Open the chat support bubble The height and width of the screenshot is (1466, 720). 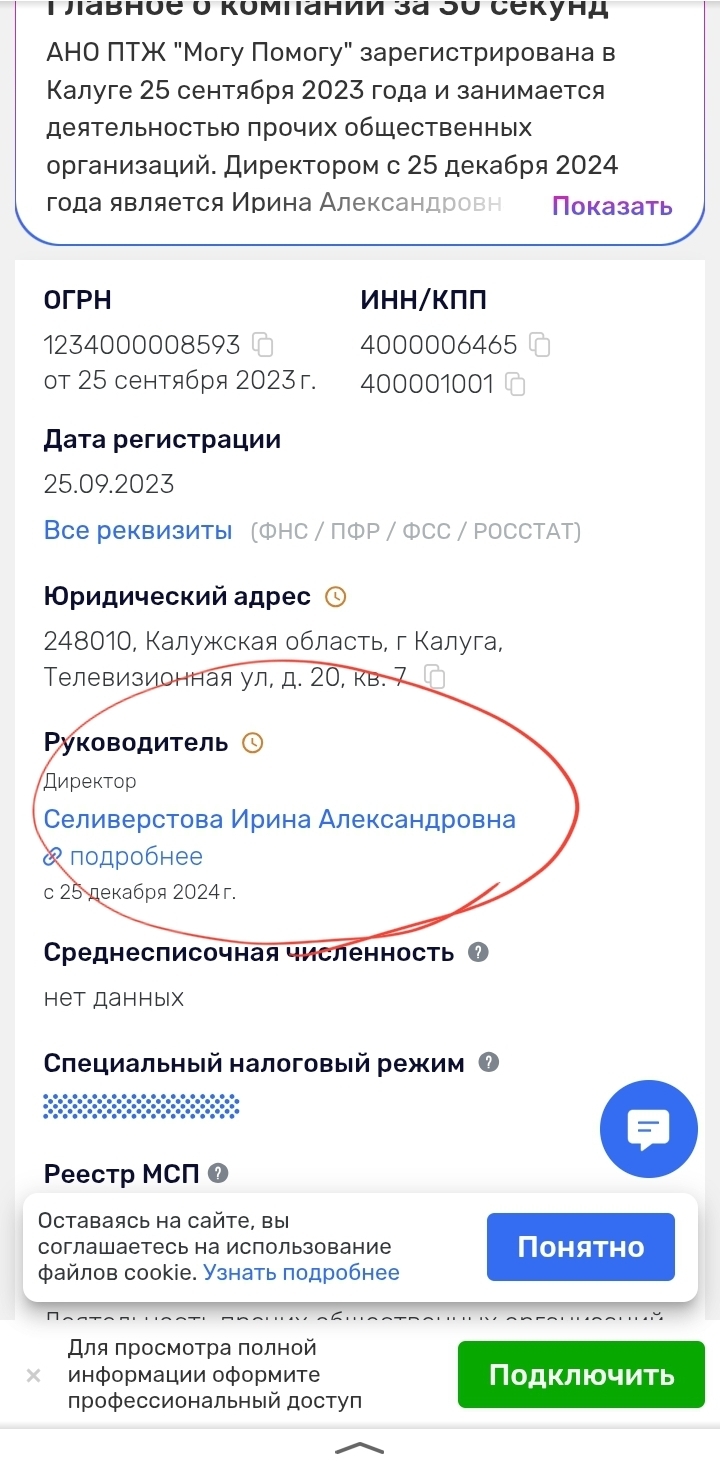[x=648, y=1129]
